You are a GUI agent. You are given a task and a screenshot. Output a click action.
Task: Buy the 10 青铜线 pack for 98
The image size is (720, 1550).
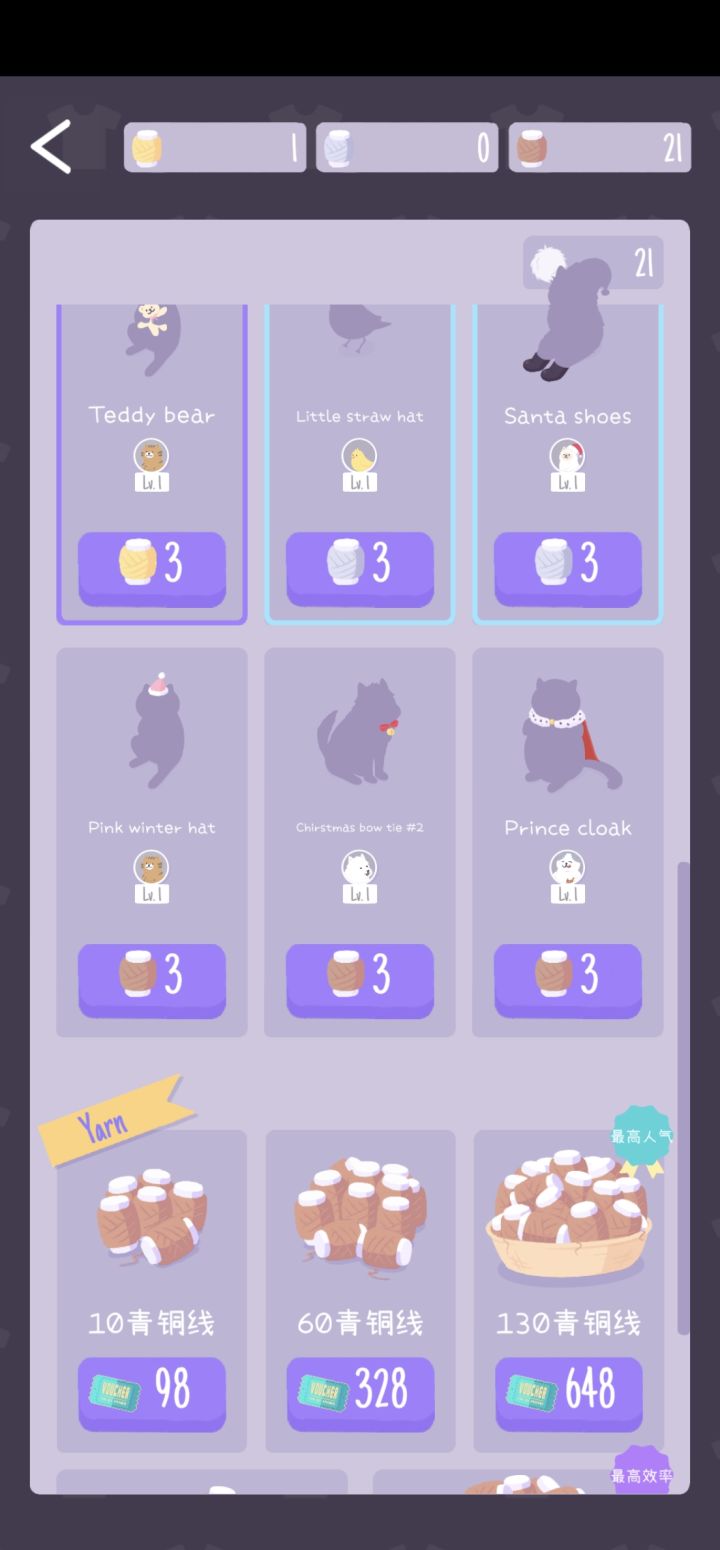pos(151,1391)
